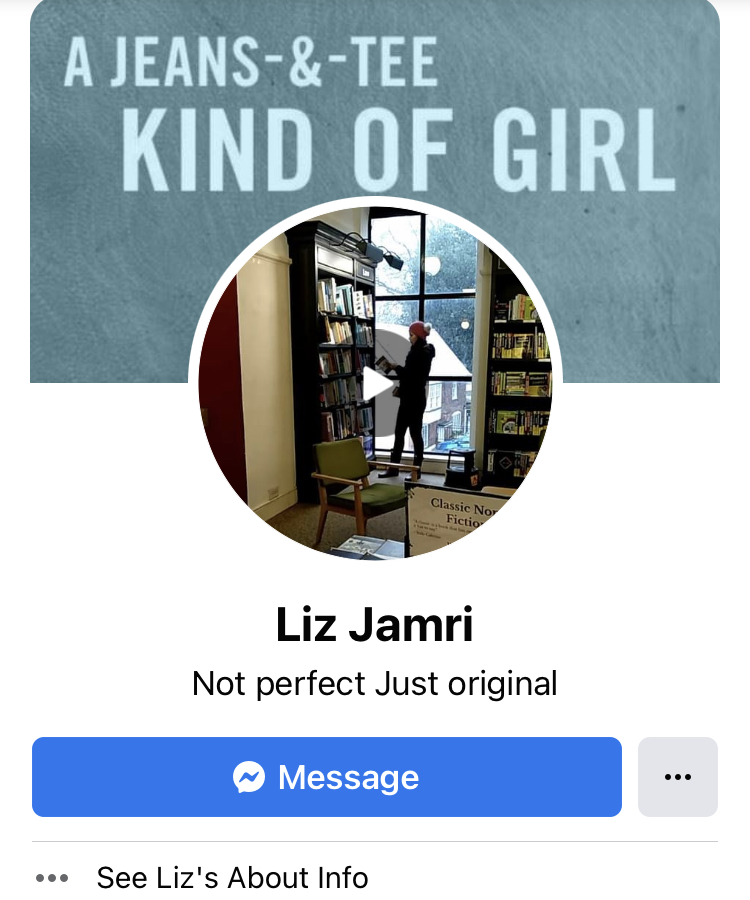View the jeans-and-tee cover photo
Viewport: 750px width, 900px height.
point(375,110)
